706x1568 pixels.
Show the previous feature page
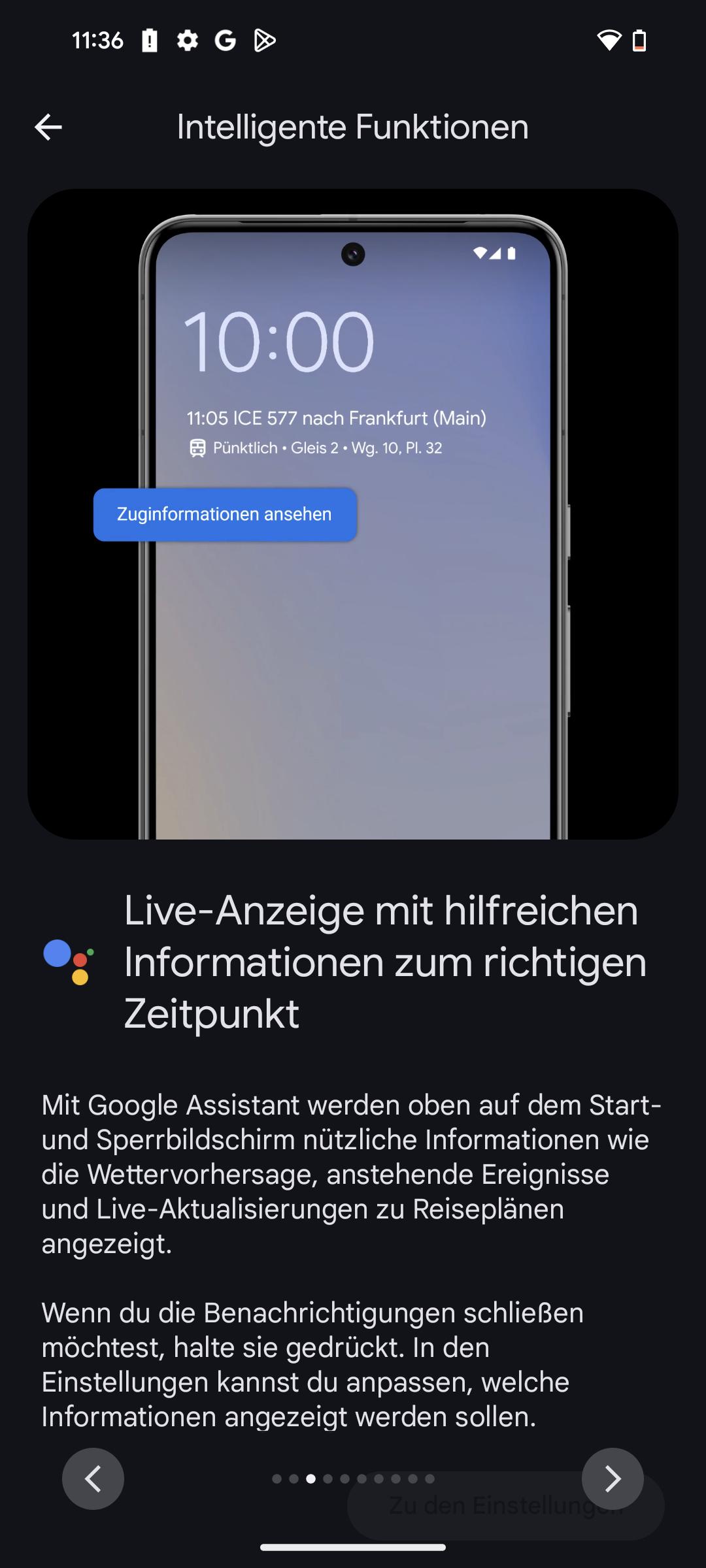pos(93,1478)
